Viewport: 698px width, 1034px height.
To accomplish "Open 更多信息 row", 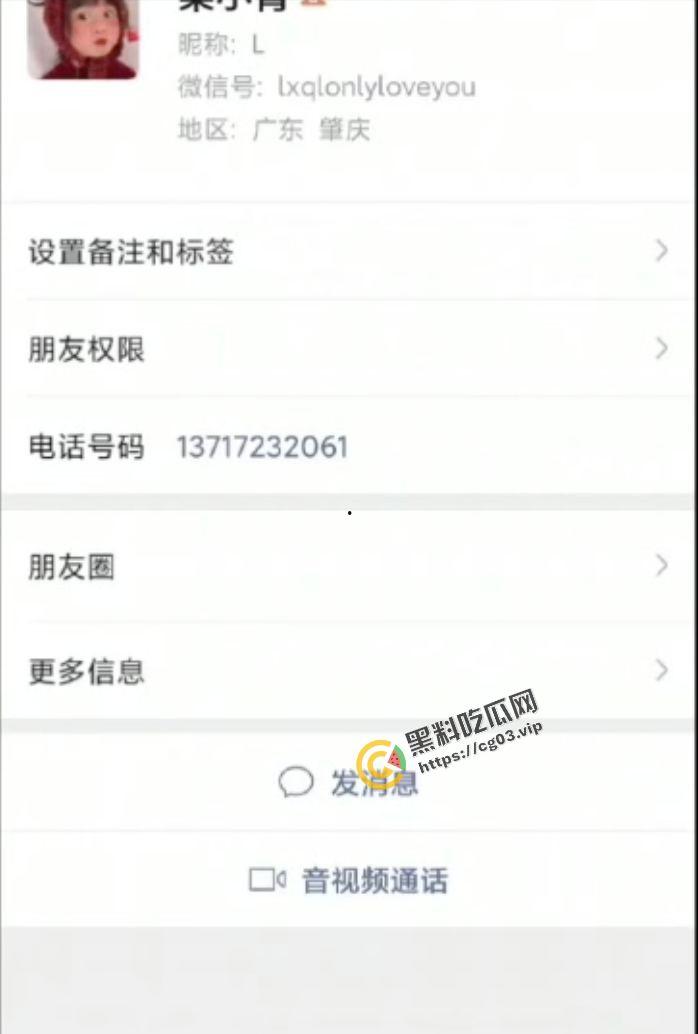I will point(349,671).
